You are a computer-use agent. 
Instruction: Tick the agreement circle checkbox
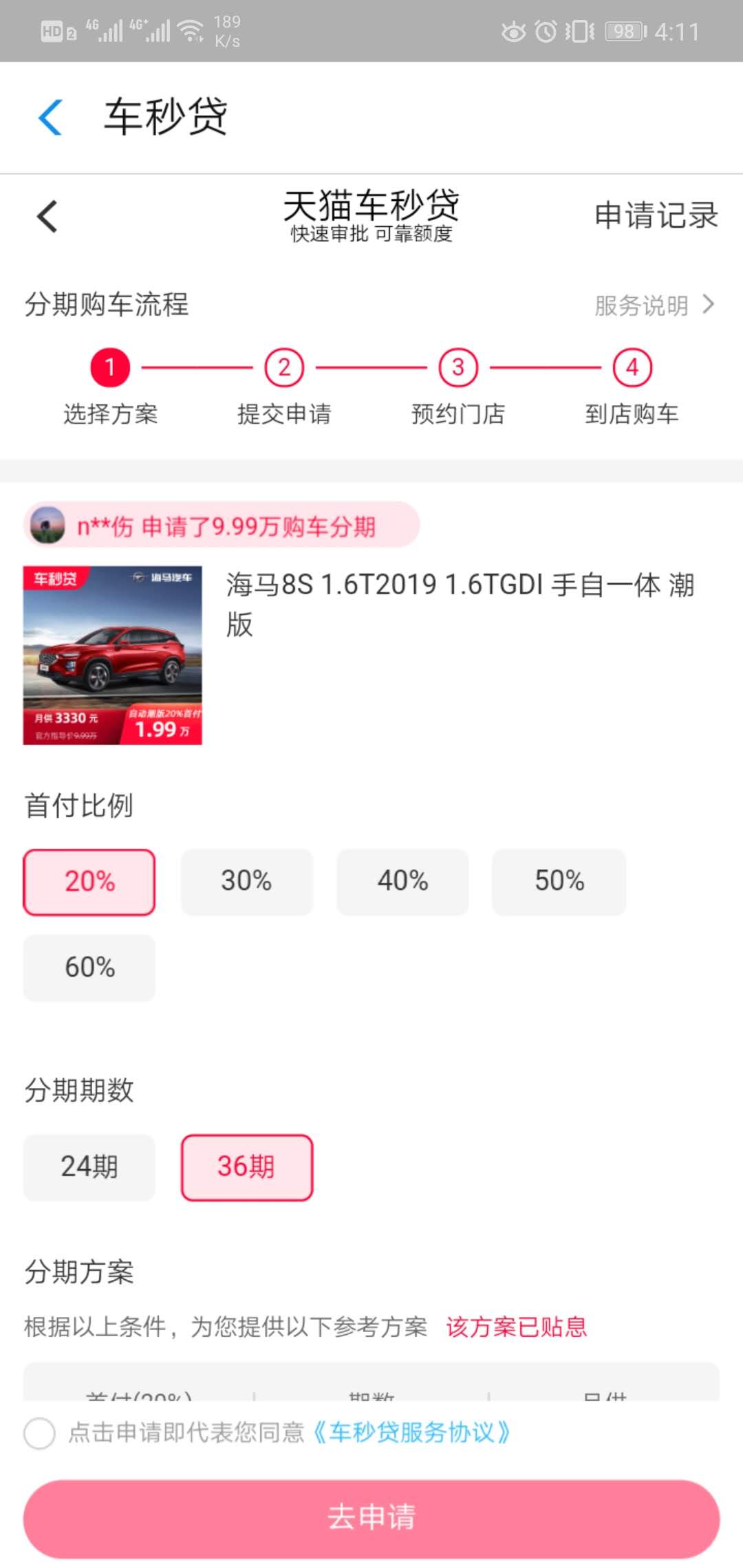[x=39, y=1432]
